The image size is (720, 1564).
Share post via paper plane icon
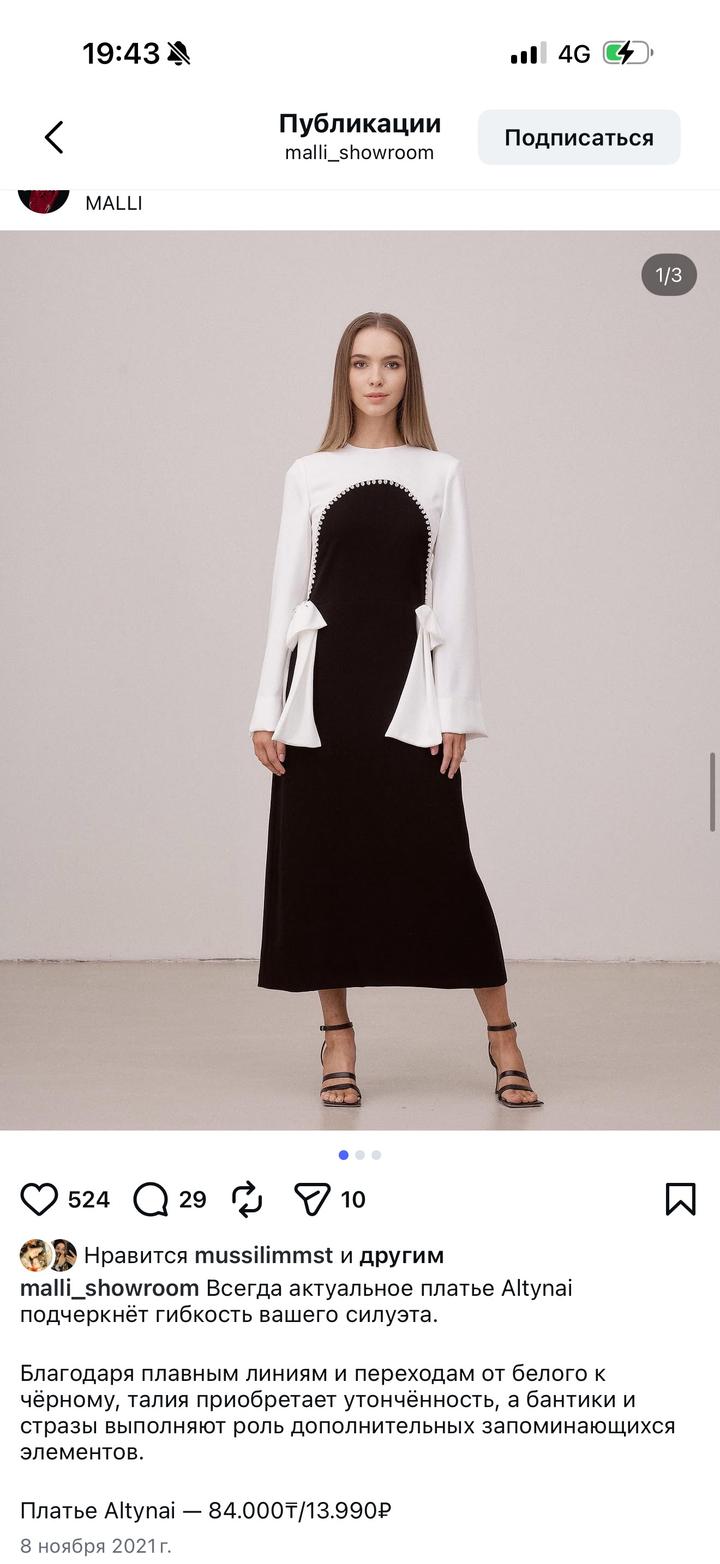(311, 1198)
